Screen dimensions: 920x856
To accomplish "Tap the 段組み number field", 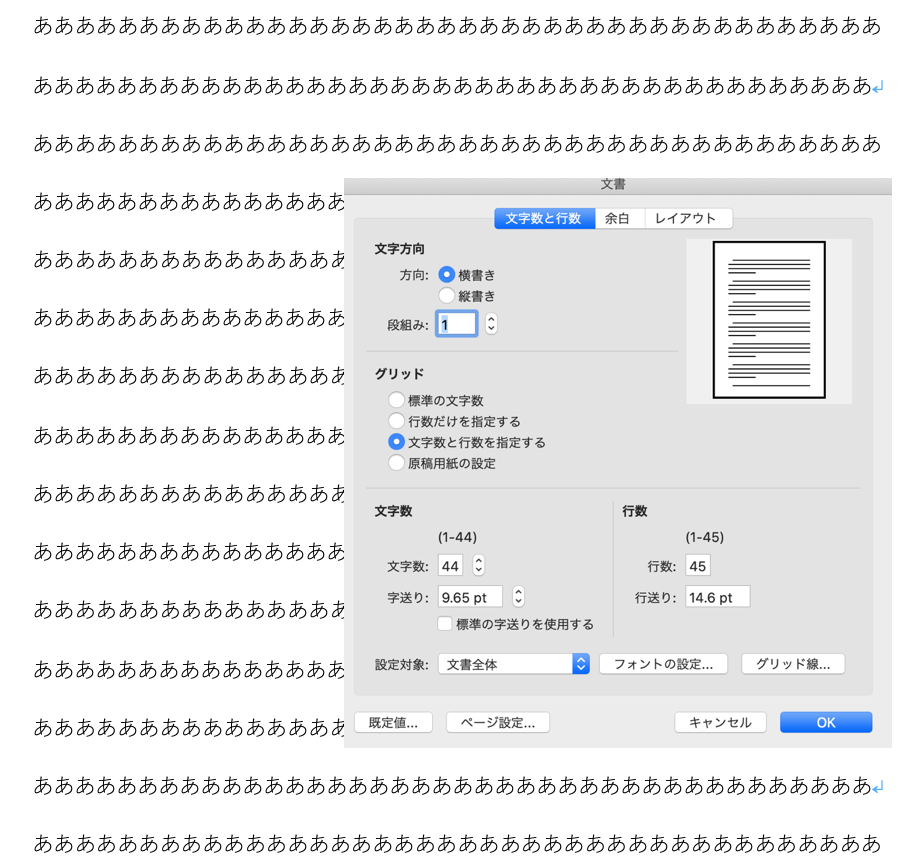I will 456,324.
